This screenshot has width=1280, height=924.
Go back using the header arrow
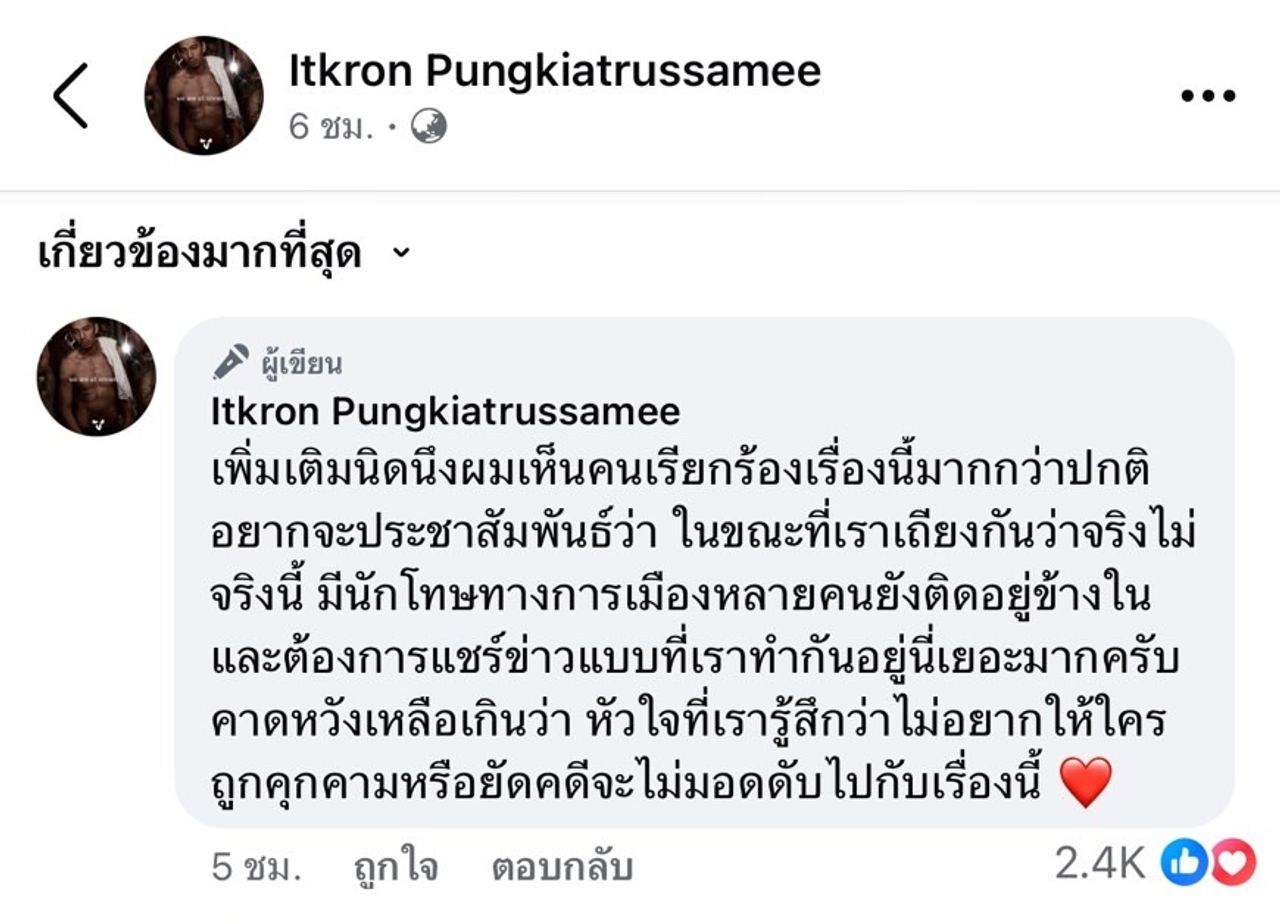pyautogui.click(x=70, y=96)
